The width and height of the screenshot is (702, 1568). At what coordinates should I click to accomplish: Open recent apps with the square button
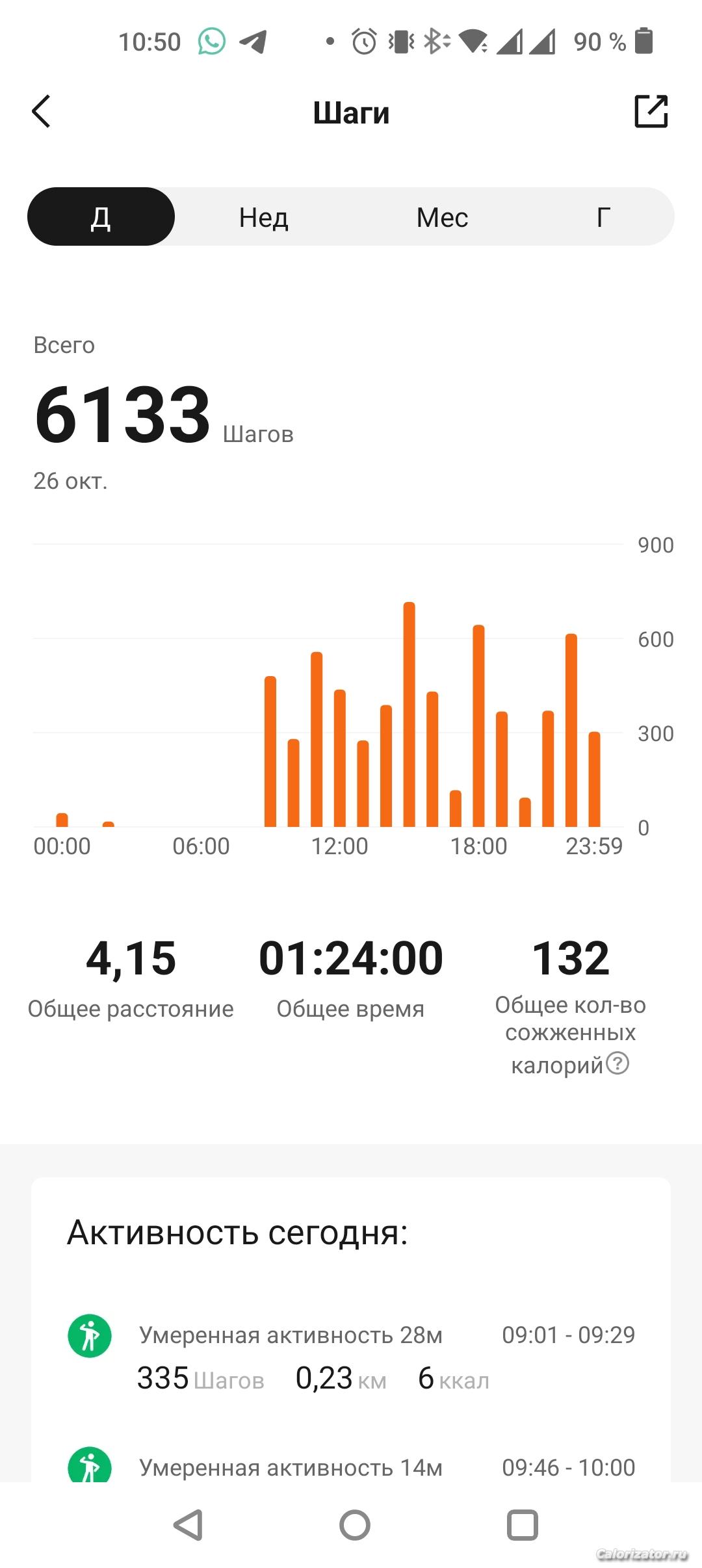point(522,1524)
